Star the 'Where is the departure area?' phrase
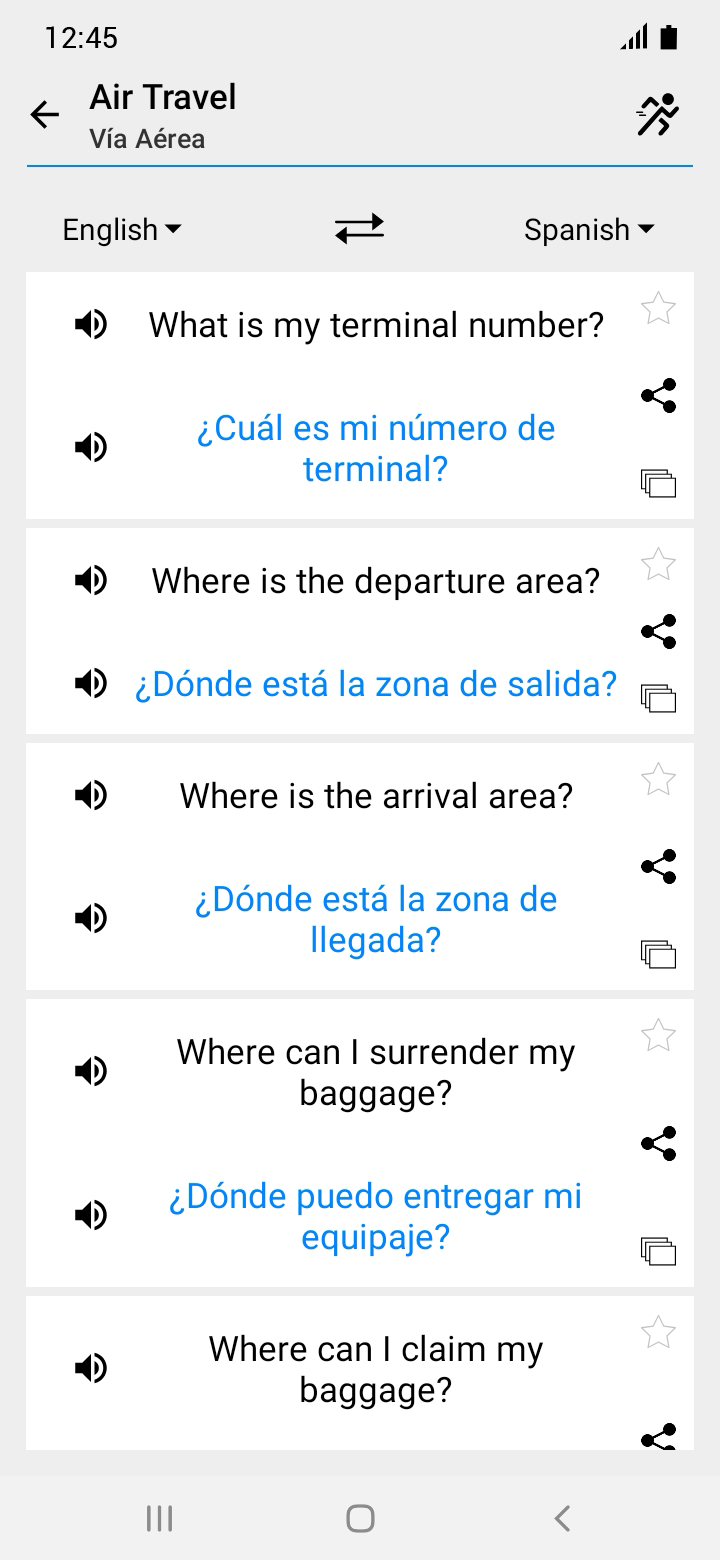720x1560 pixels. (658, 564)
